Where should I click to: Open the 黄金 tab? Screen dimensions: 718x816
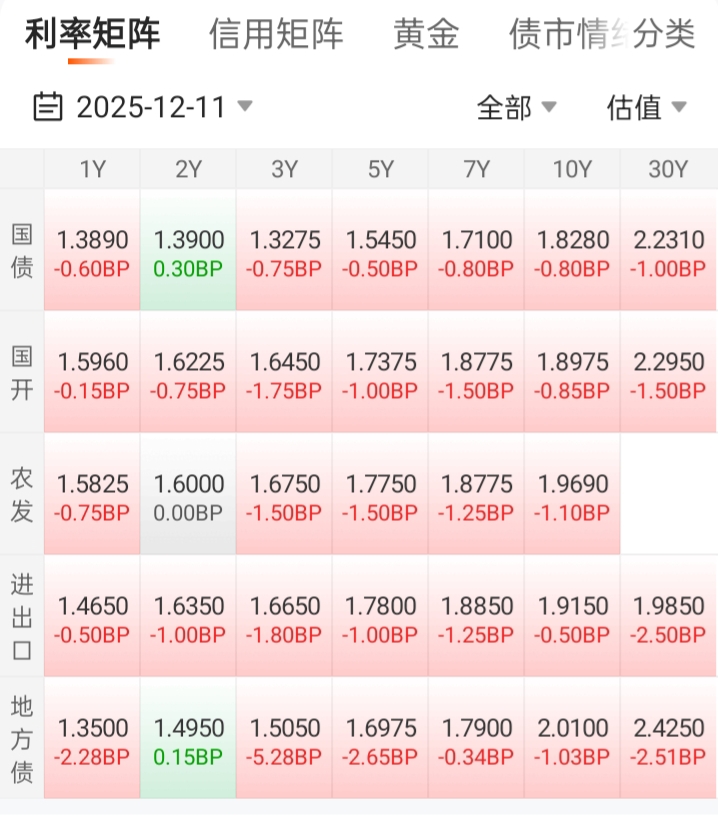click(426, 34)
